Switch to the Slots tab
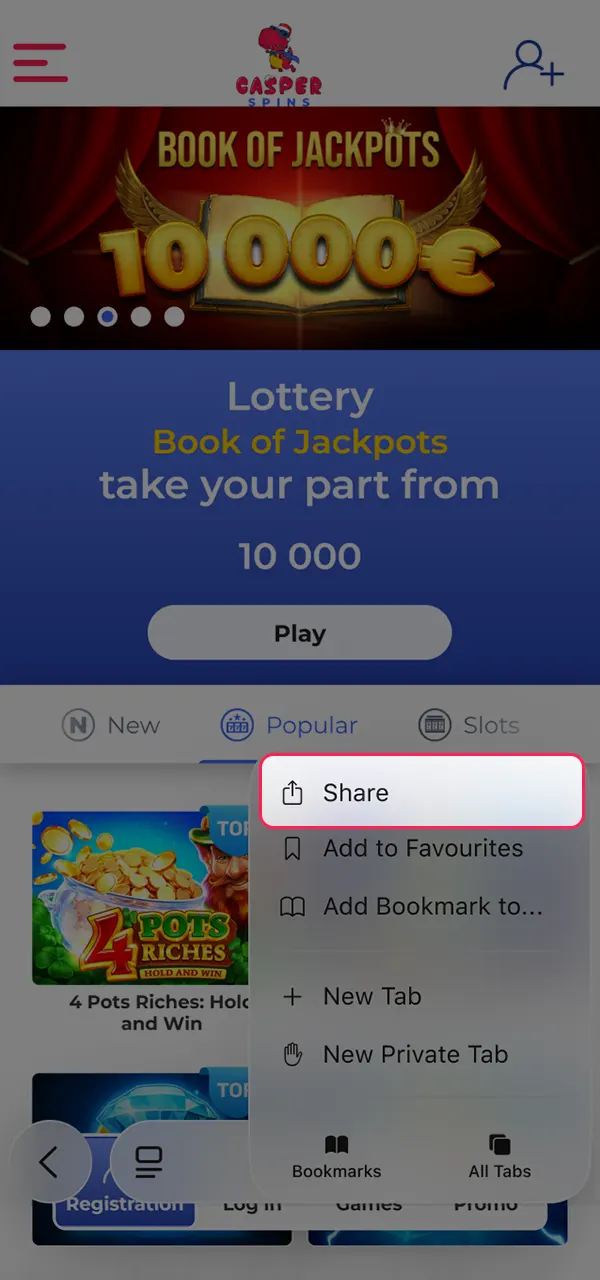This screenshot has height=1280, width=600. [468, 725]
